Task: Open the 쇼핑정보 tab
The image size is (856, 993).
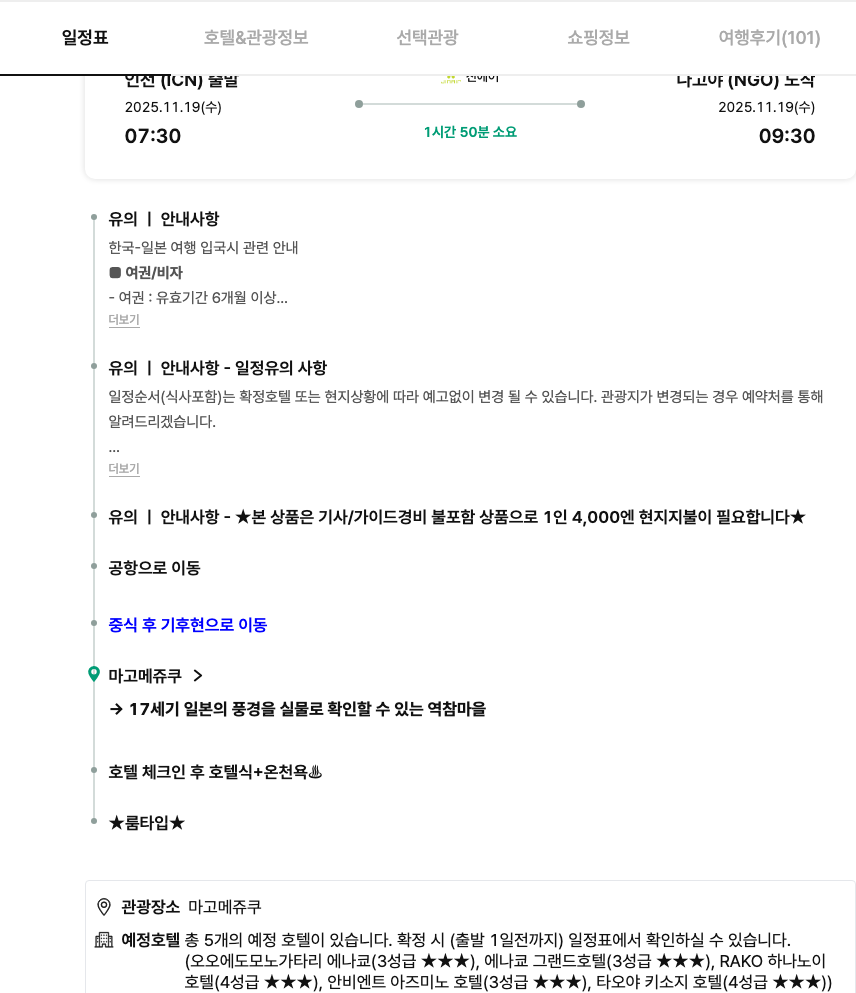Action: coord(598,38)
